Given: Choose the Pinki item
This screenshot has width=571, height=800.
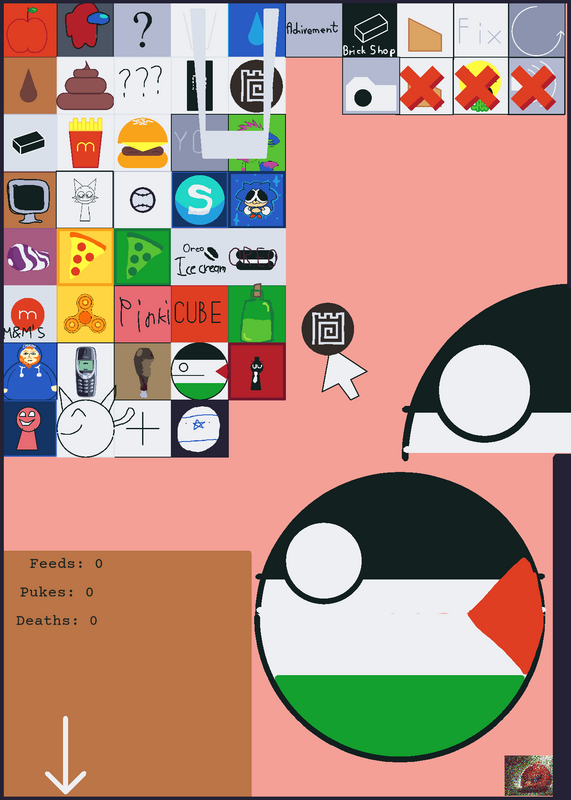Looking at the screenshot, I should click(x=142, y=314).
